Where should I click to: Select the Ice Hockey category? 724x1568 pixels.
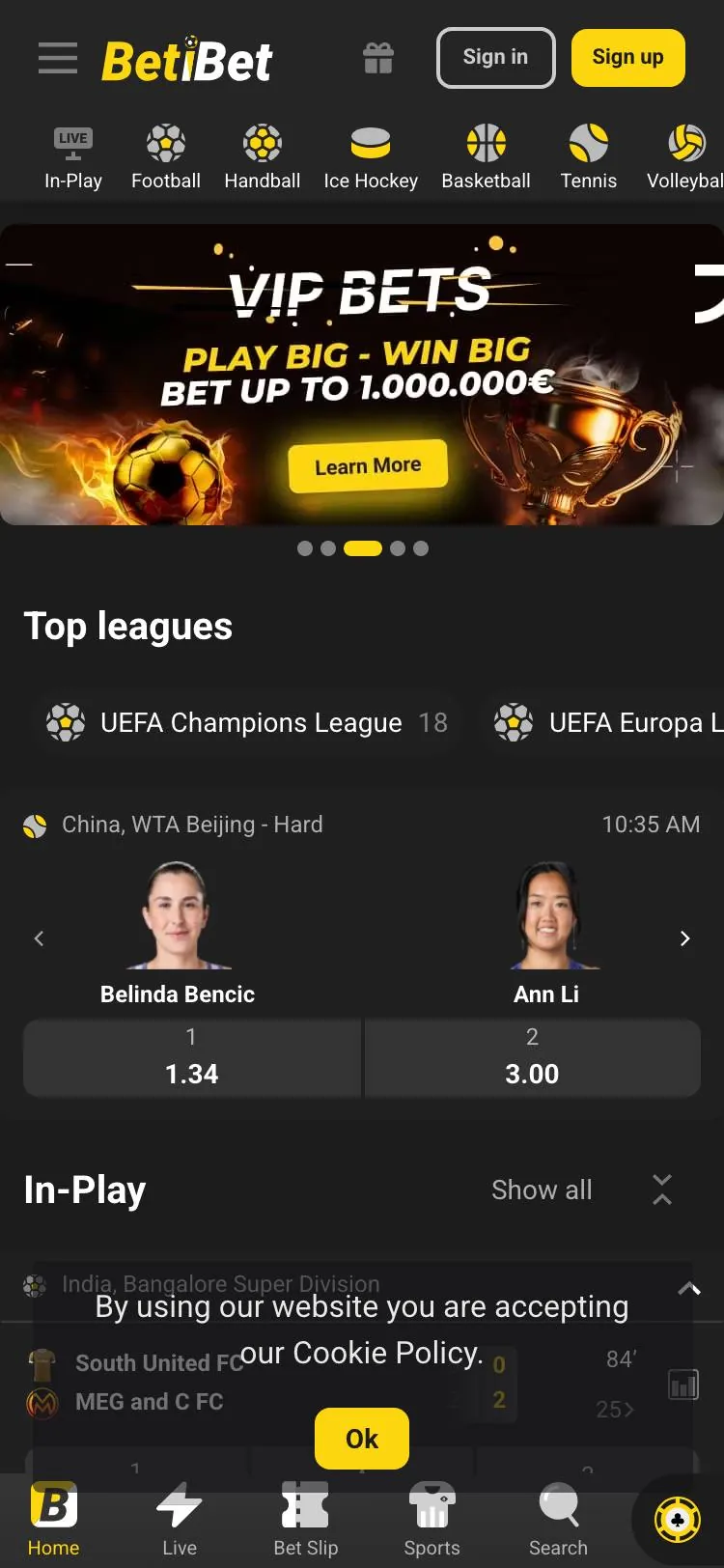[371, 157]
